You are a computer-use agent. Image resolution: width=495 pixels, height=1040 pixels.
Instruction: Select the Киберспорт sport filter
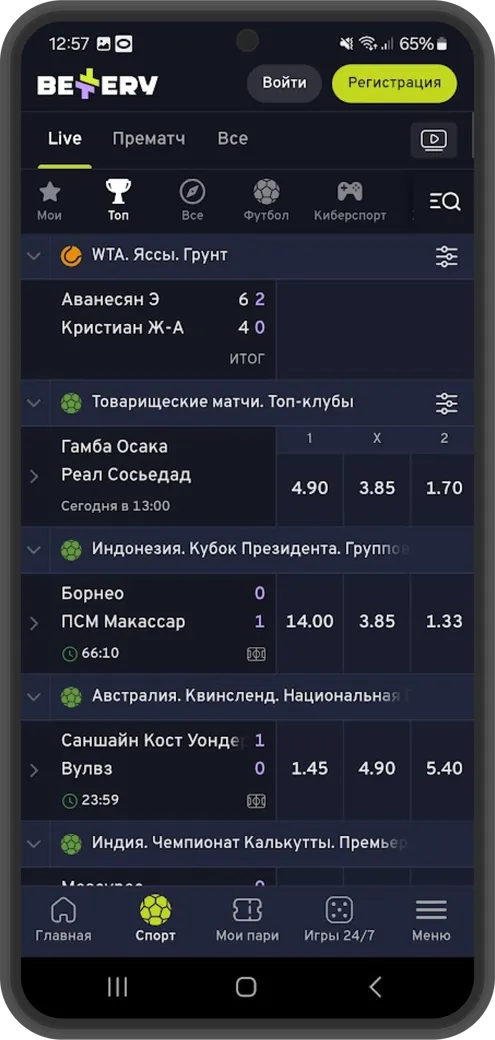click(350, 201)
